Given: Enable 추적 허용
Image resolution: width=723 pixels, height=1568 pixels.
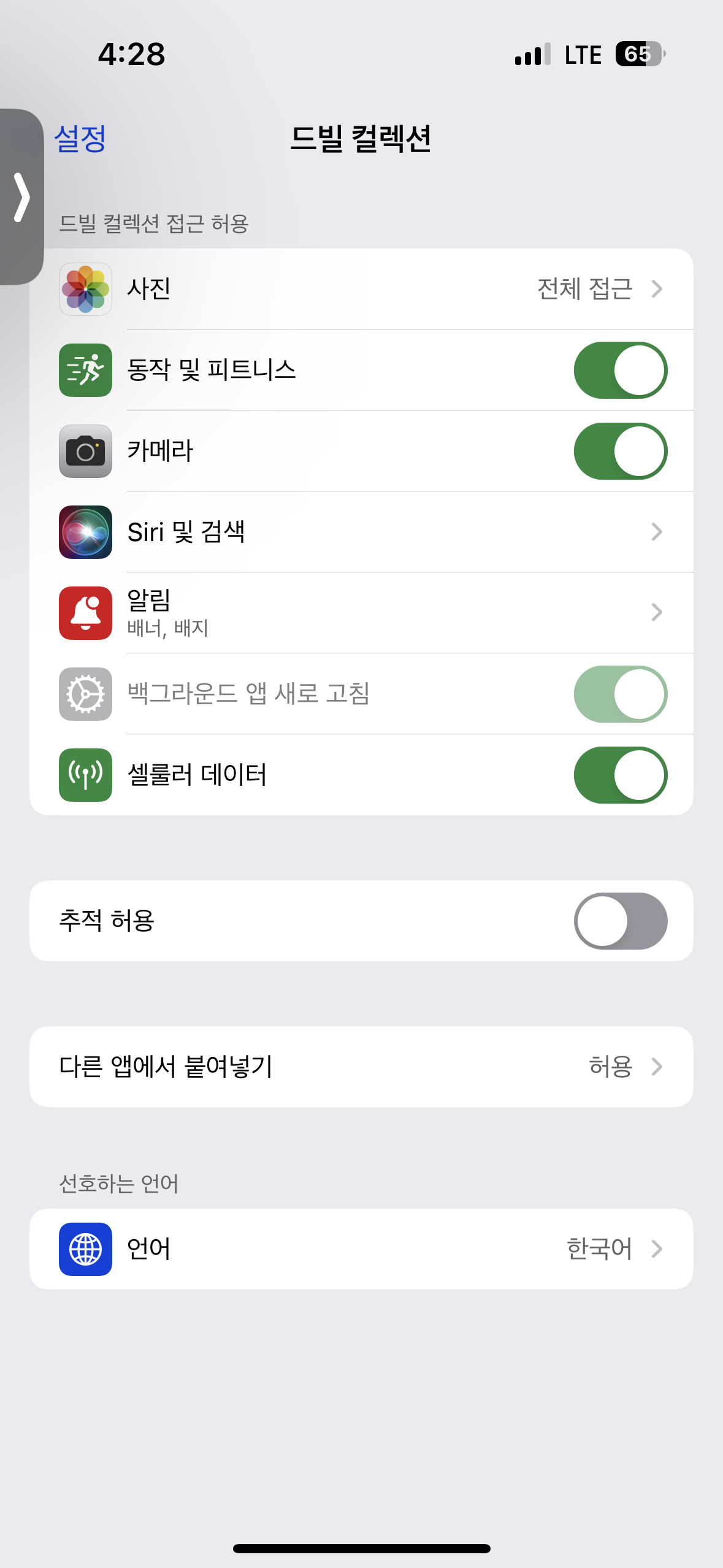Looking at the screenshot, I should [620, 921].
